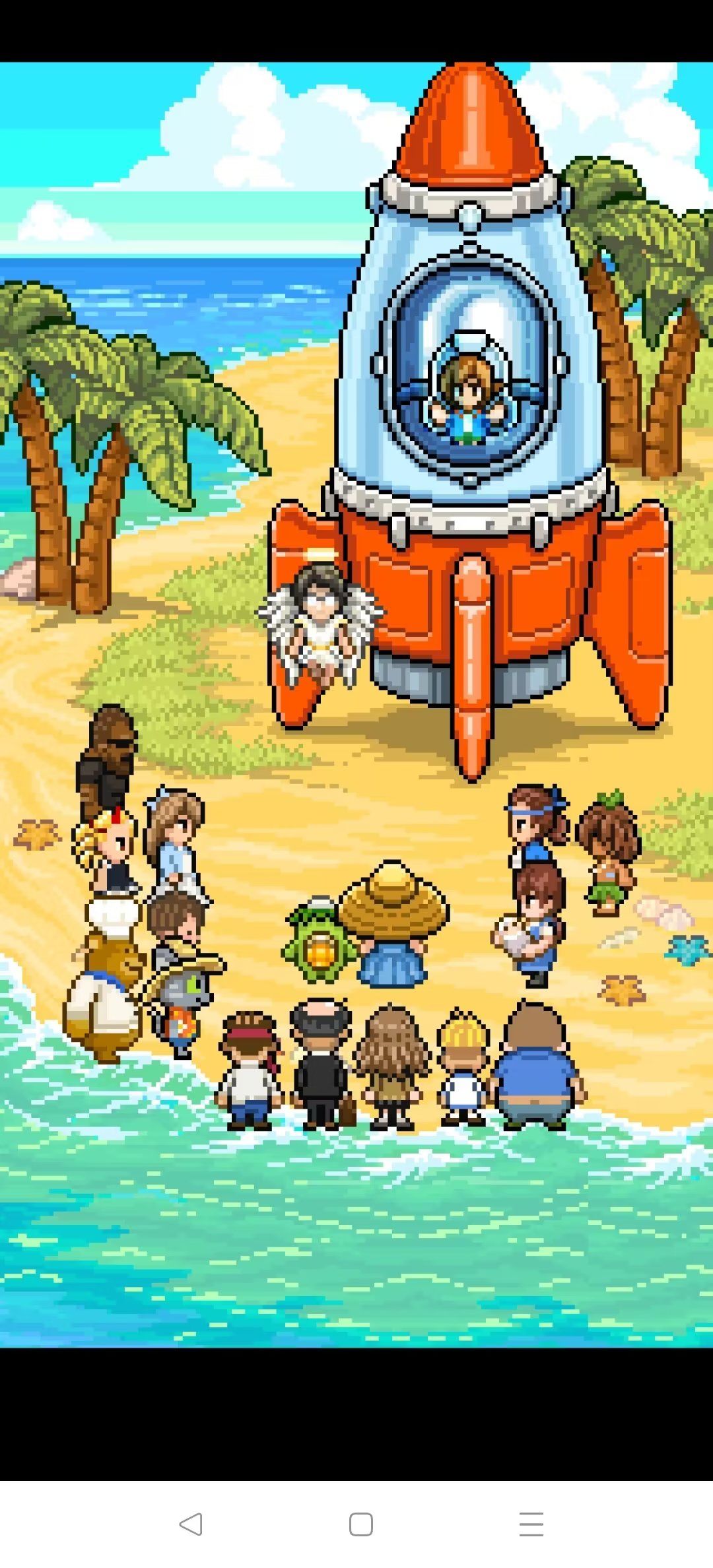Select the pilot inside the rocket cockpit window

click(x=469, y=396)
